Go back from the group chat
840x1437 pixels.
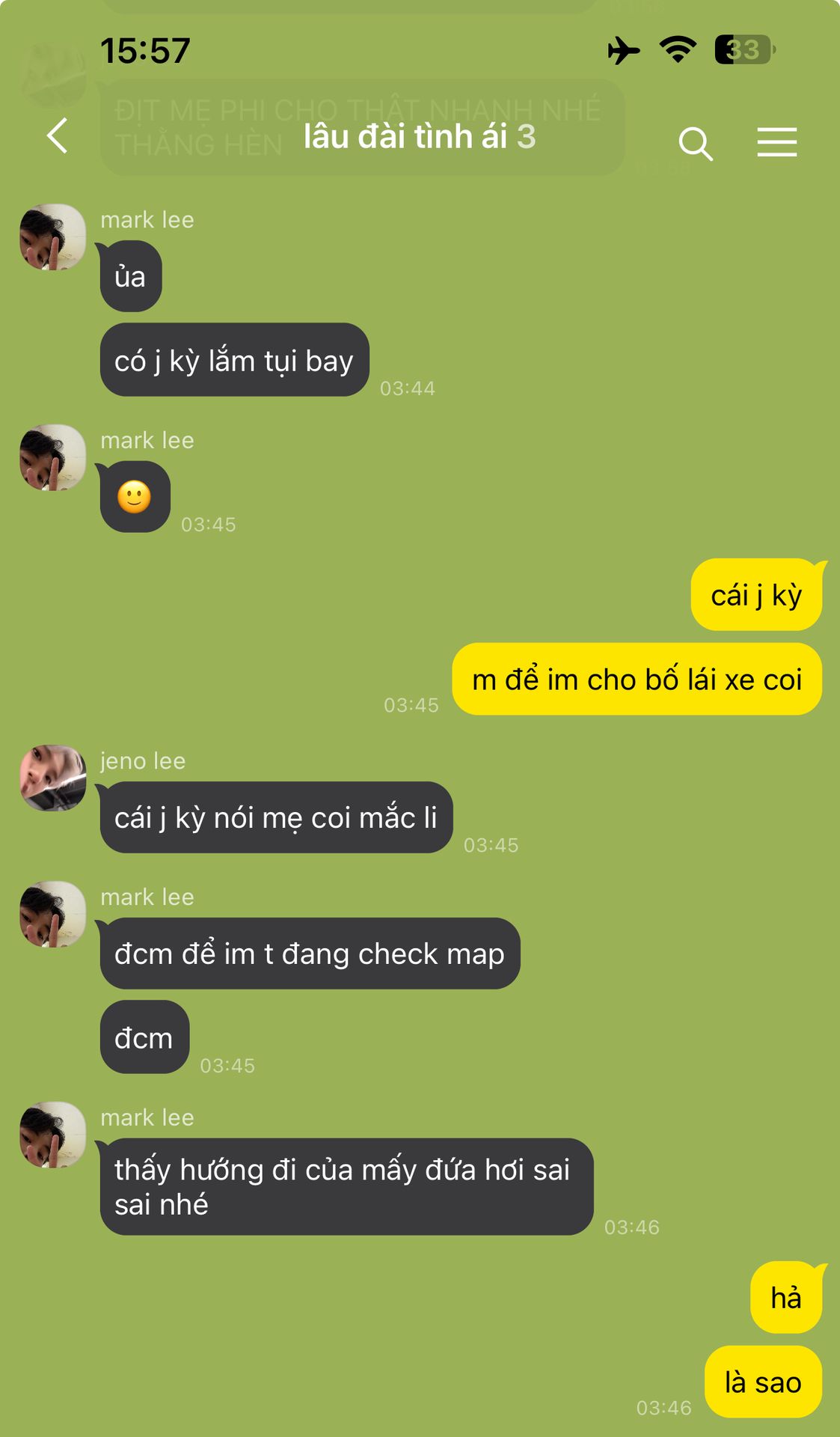(58, 136)
